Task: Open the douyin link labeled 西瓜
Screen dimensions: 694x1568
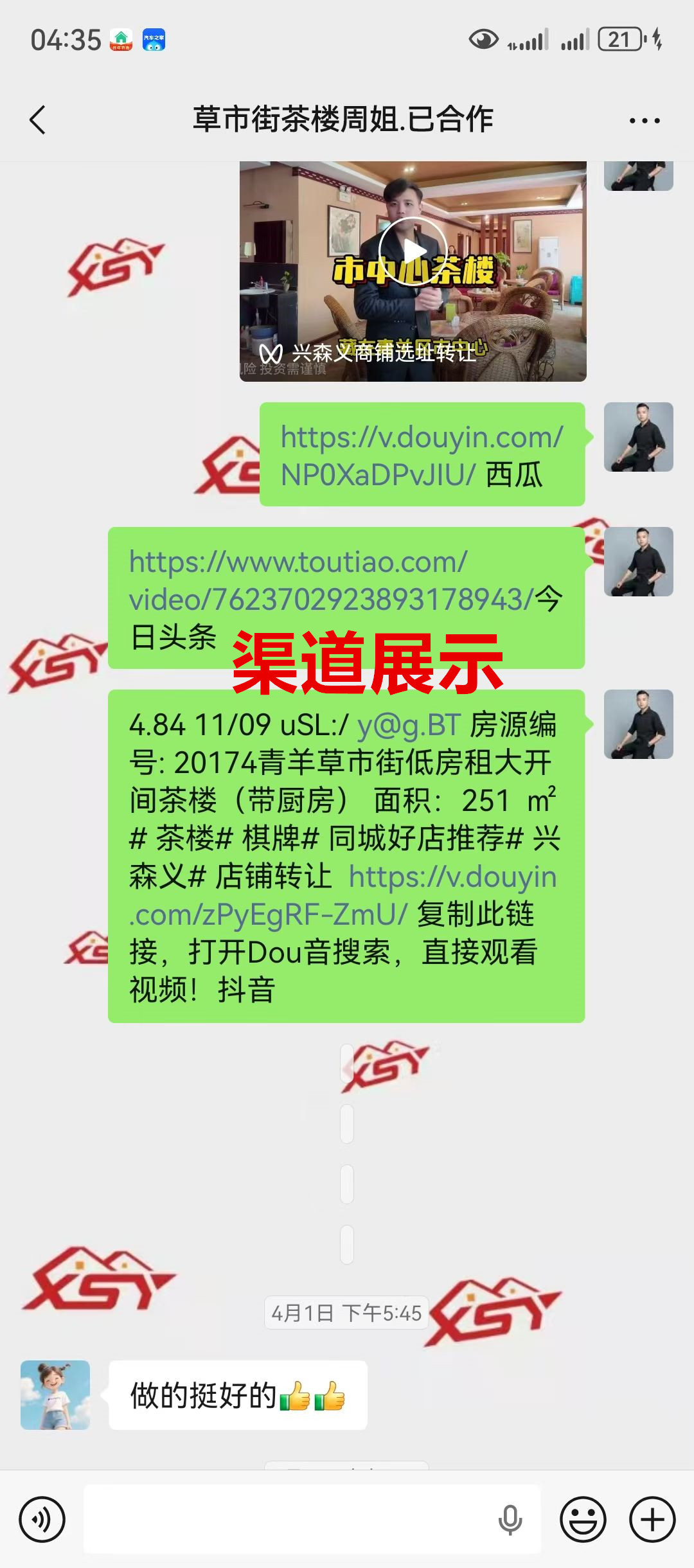Action: click(421, 456)
